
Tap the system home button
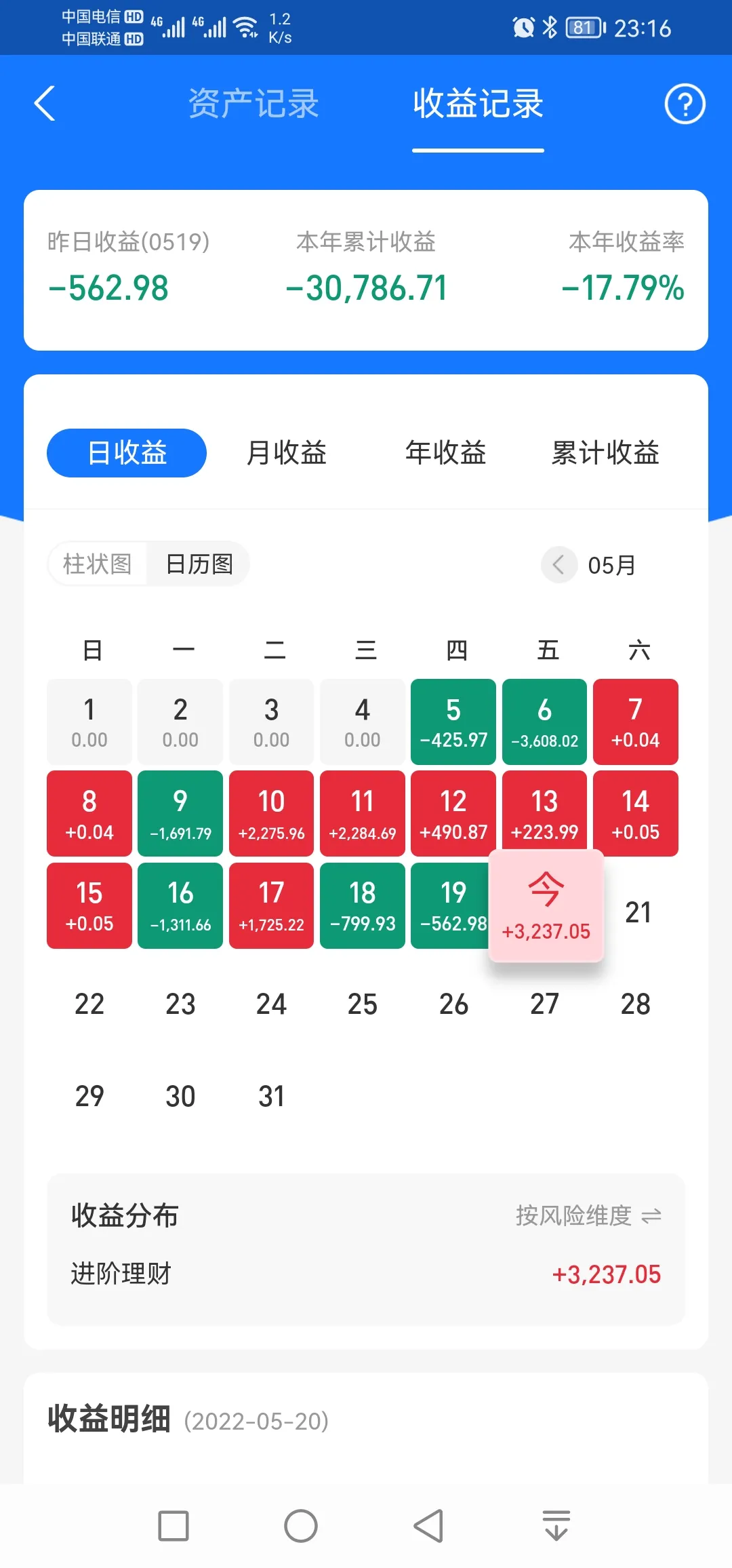[301, 1526]
